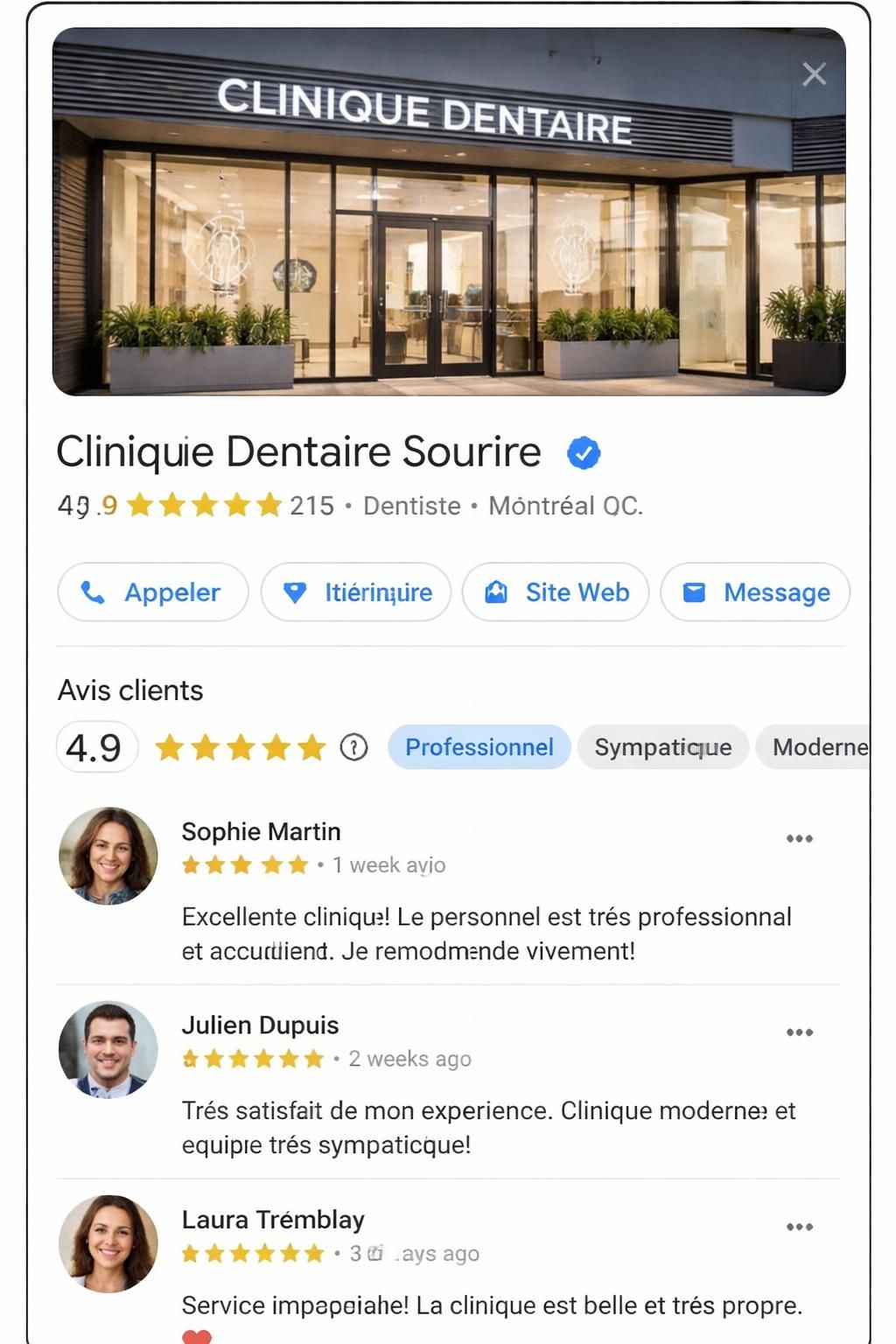
Task: View Sophie Martin's profile photo
Action: point(108,856)
